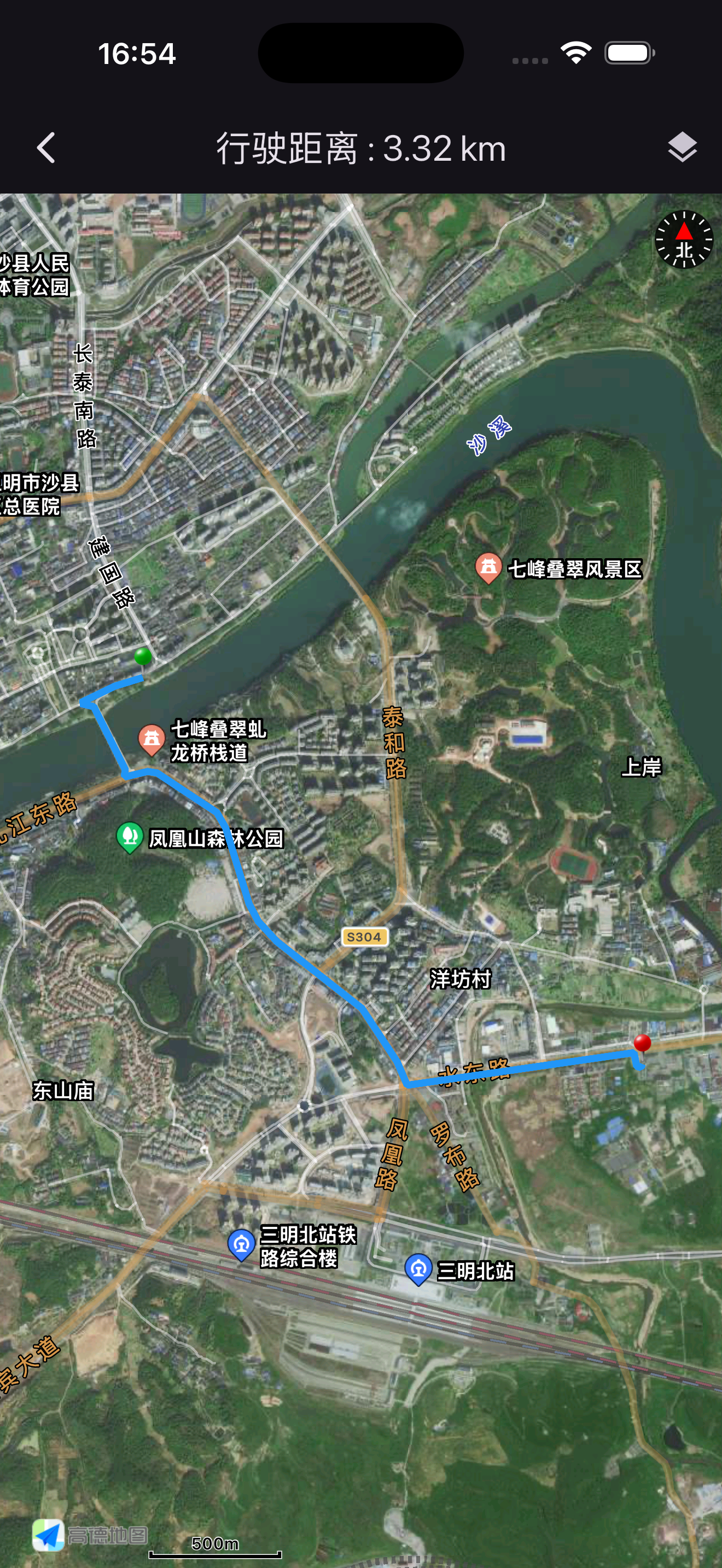The height and width of the screenshot is (1568, 722).
Task: Select the red destination pin
Action: pos(642,1043)
